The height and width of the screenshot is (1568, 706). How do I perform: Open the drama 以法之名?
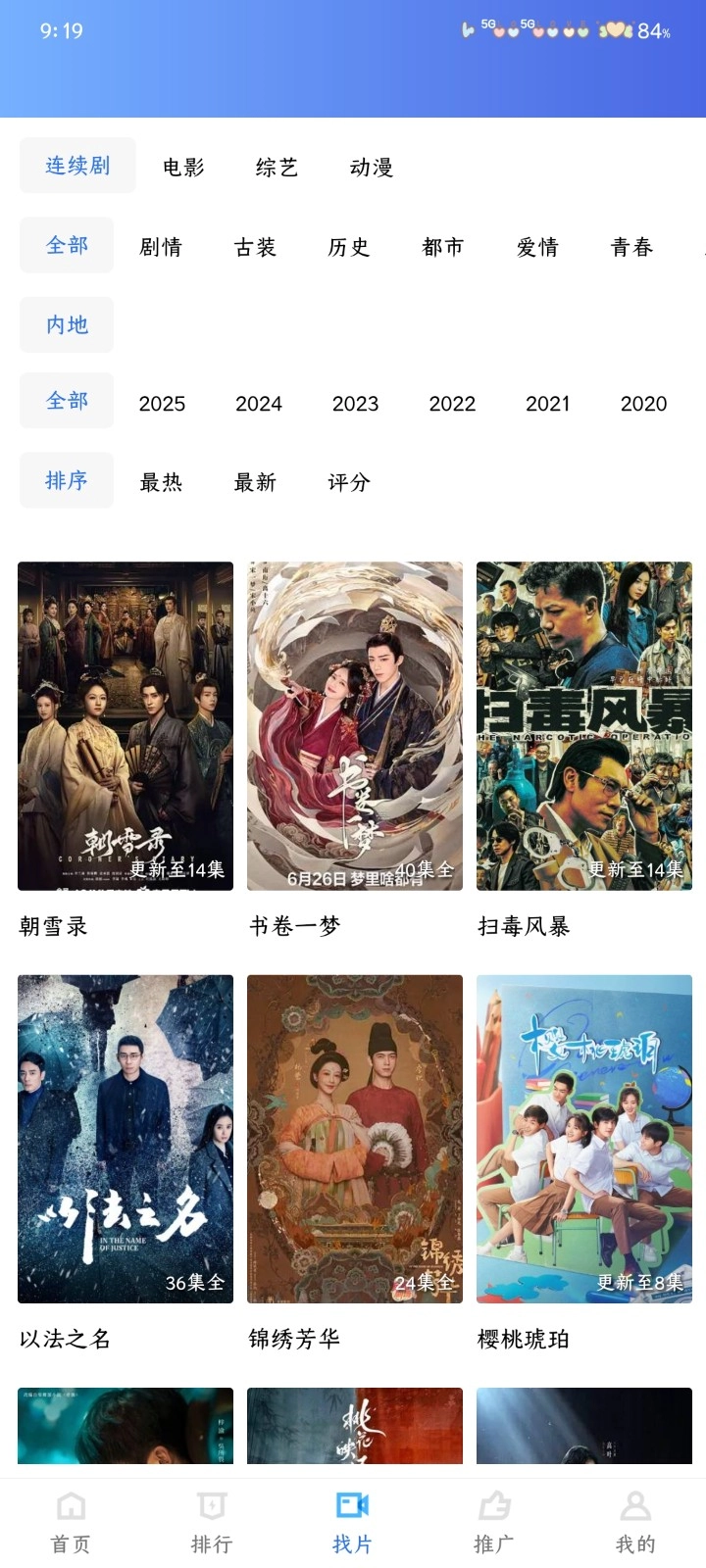coord(126,1139)
